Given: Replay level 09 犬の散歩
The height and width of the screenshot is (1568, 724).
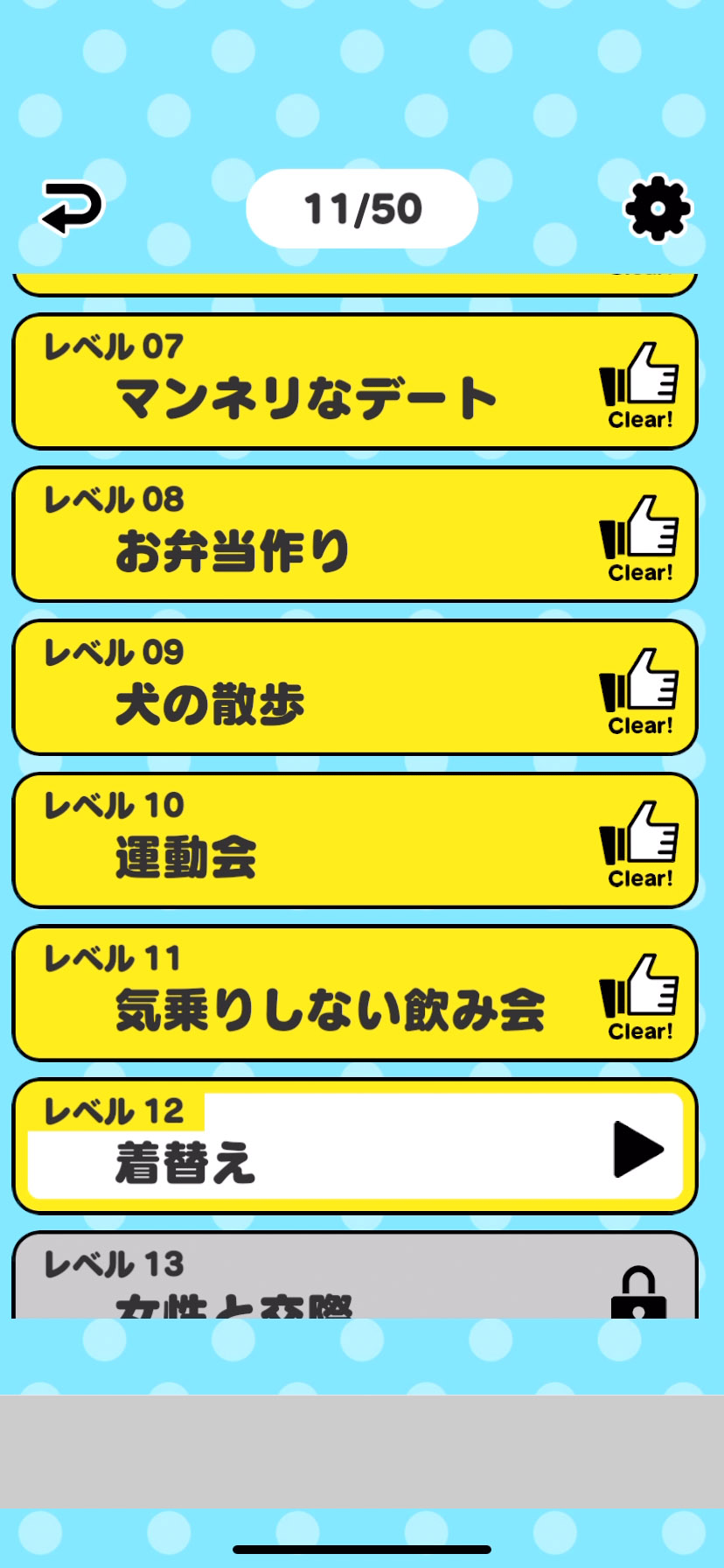Looking at the screenshot, I should pos(354,688).
